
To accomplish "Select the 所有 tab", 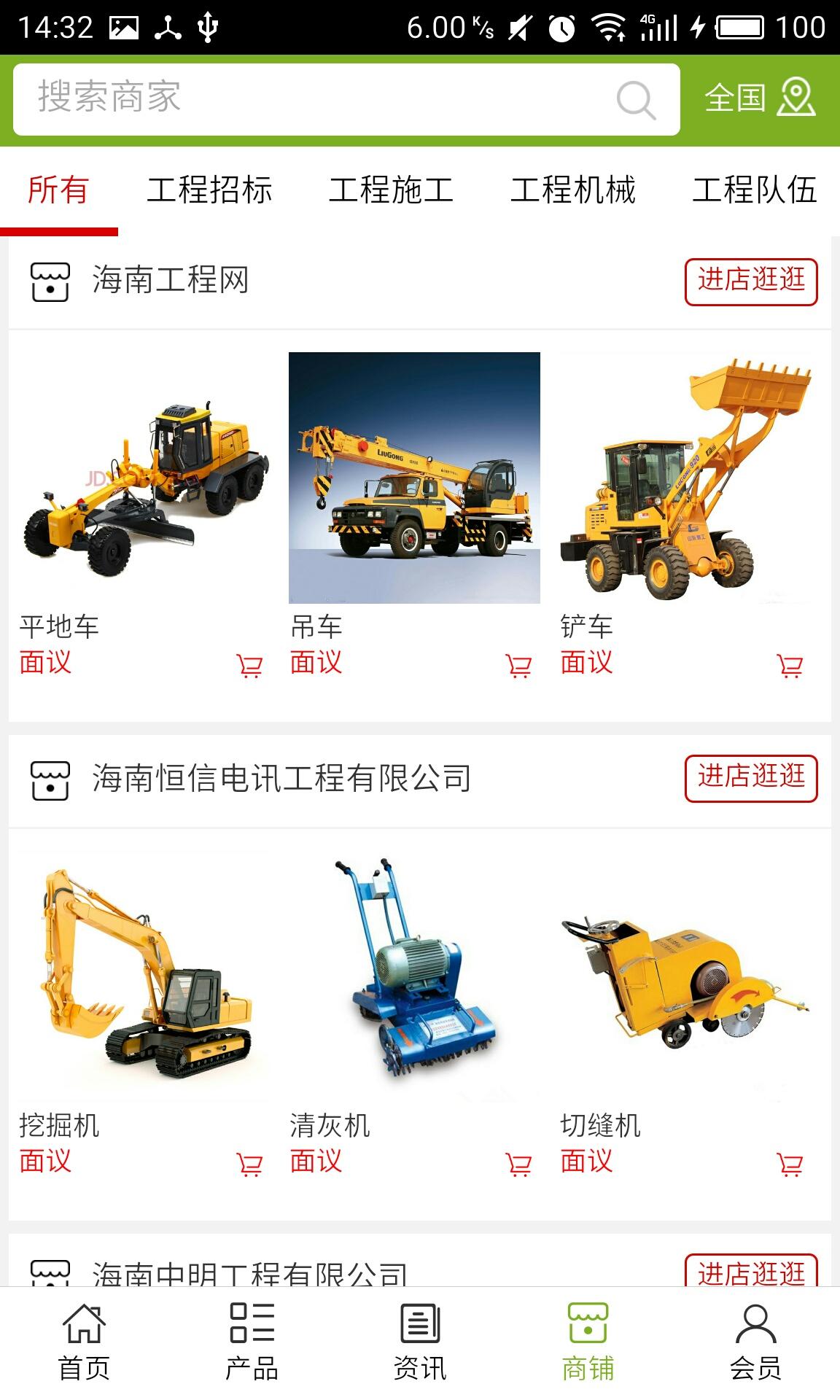I will (x=58, y=190).
